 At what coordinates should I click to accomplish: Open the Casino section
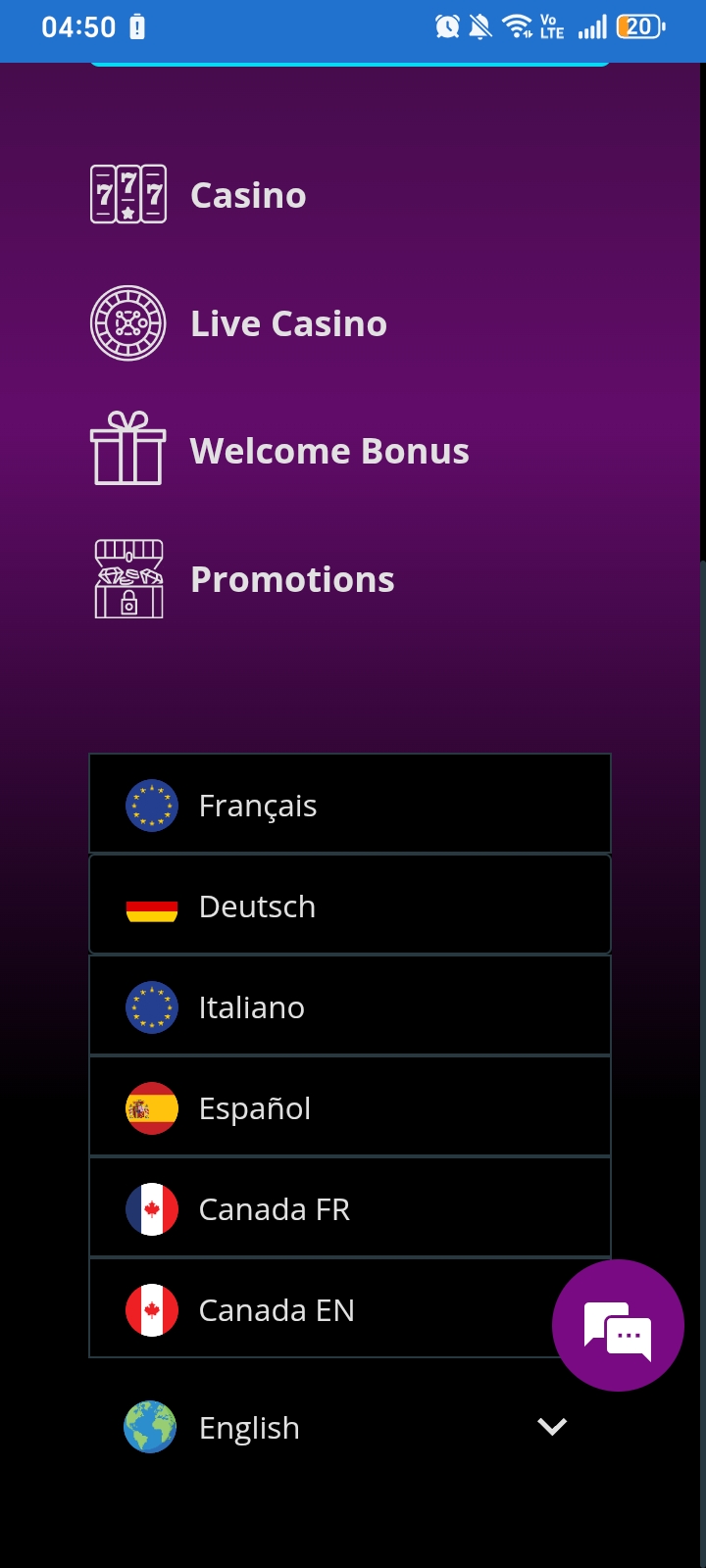click(199, 195)
